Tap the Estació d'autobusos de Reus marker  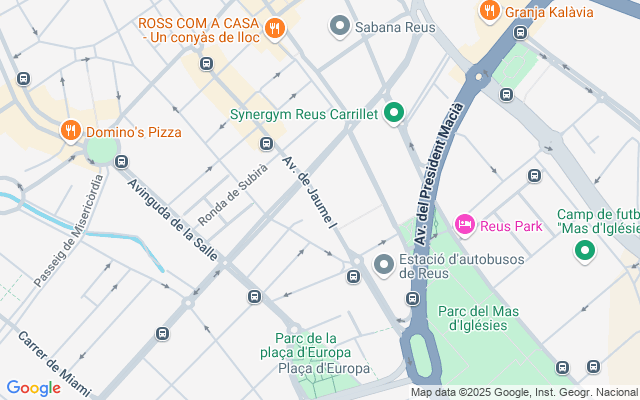tap(384, 265)
